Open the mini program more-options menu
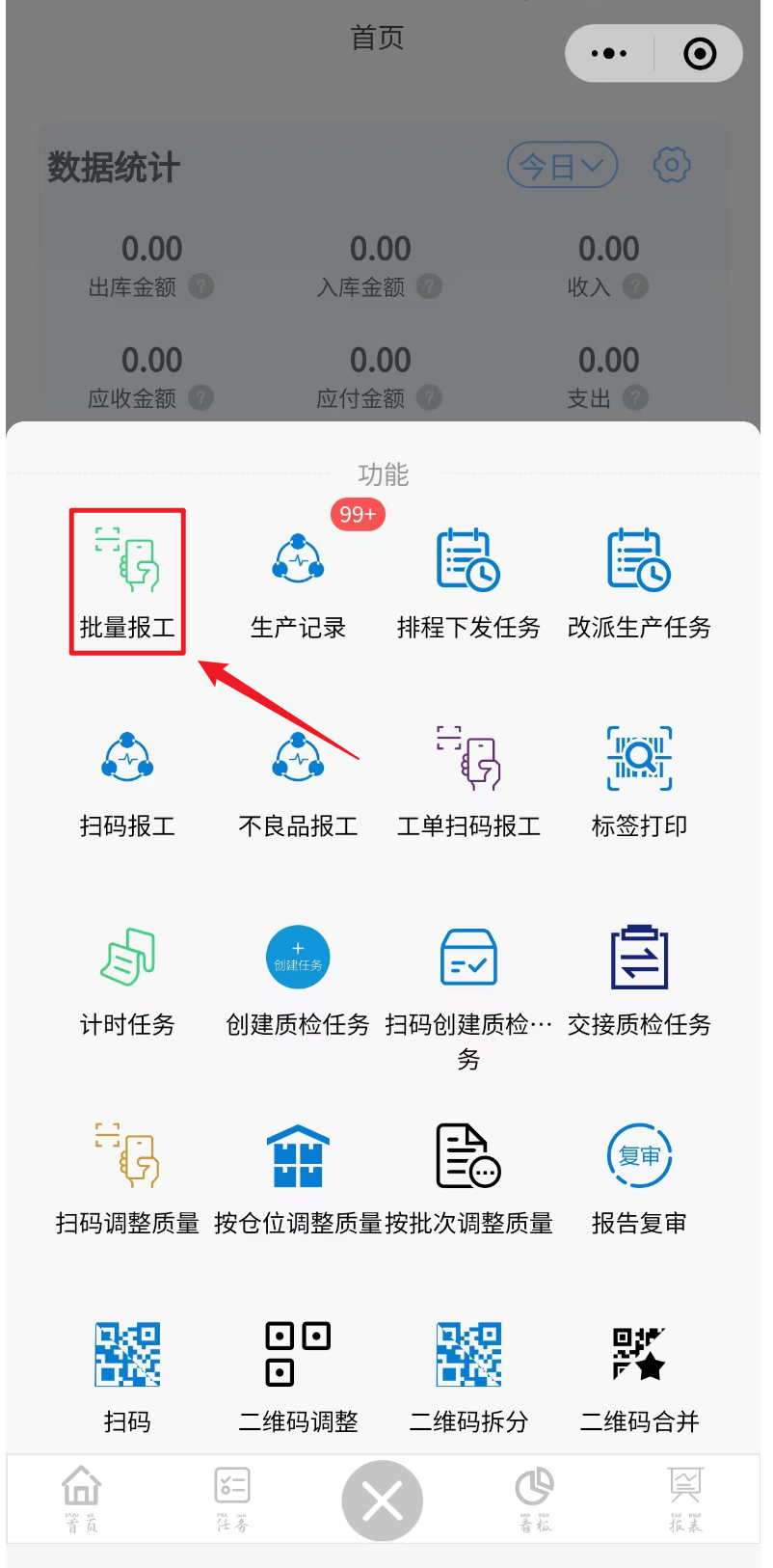This screenshot has height=1568, width=773. click(609, 53)
